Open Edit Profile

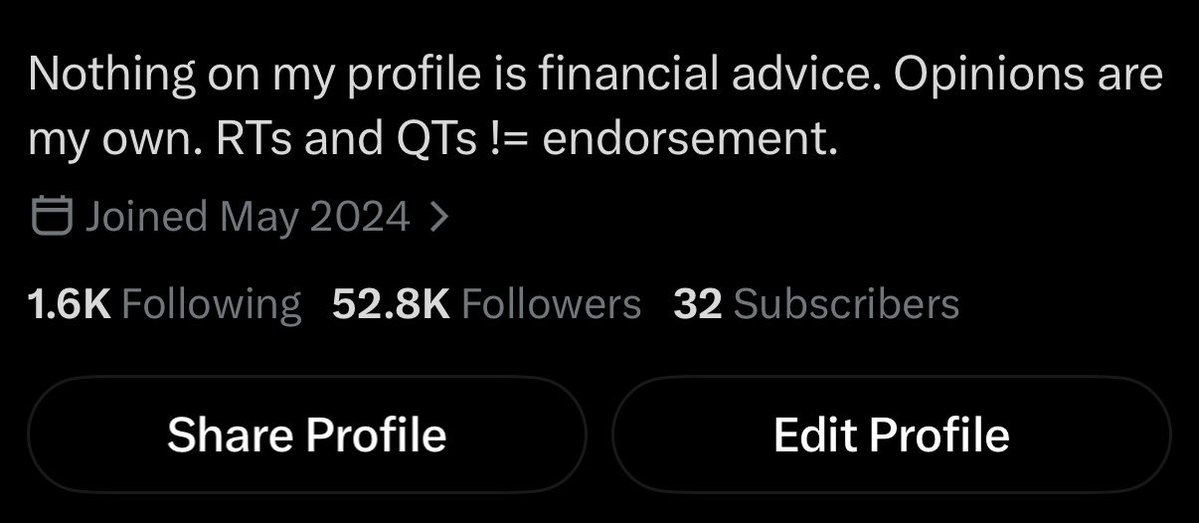click(x=892, y=434)
